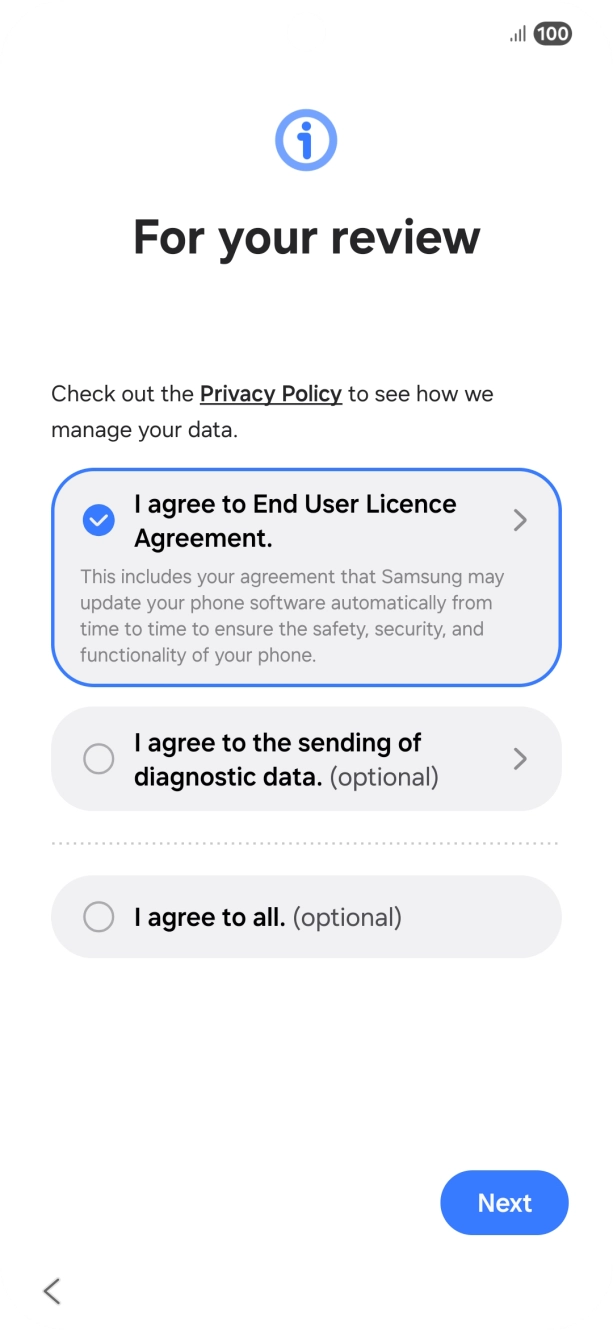This screenshot has height=1330, width=613.
Task: Open the Privacy Policy link
Action: tap(271, 394)
